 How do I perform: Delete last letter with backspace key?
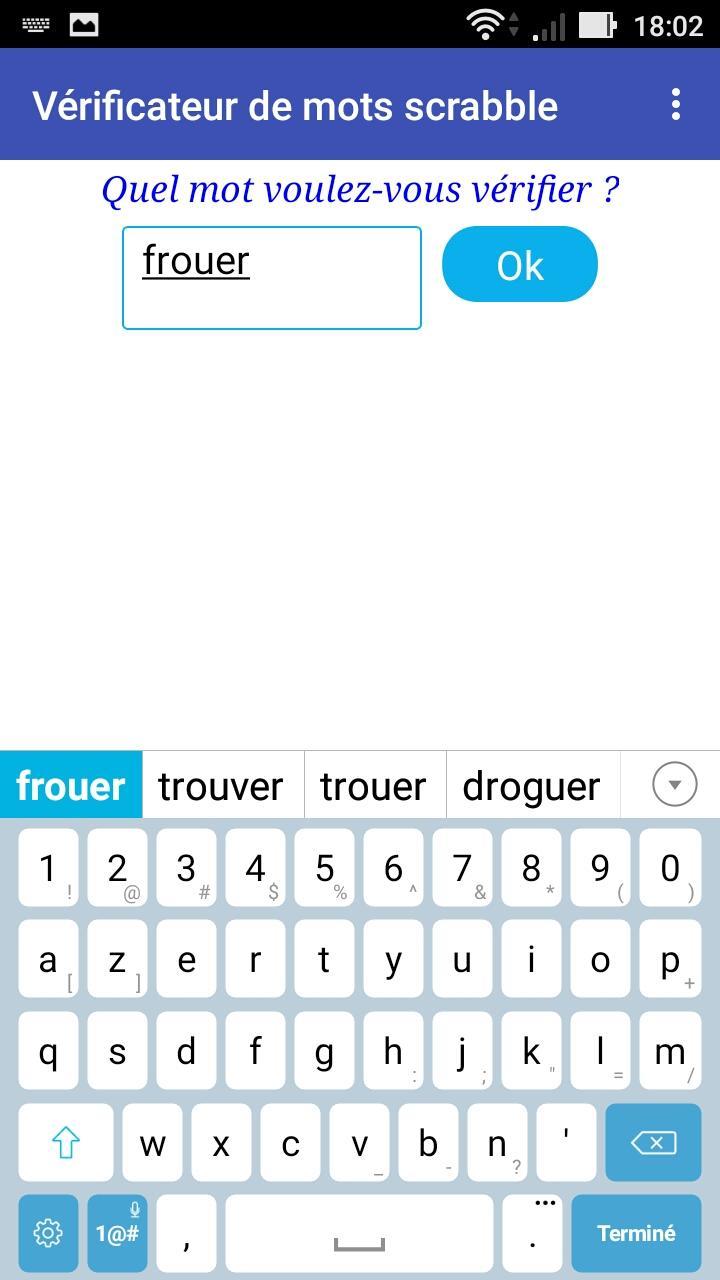click(x=653, y=1142)
